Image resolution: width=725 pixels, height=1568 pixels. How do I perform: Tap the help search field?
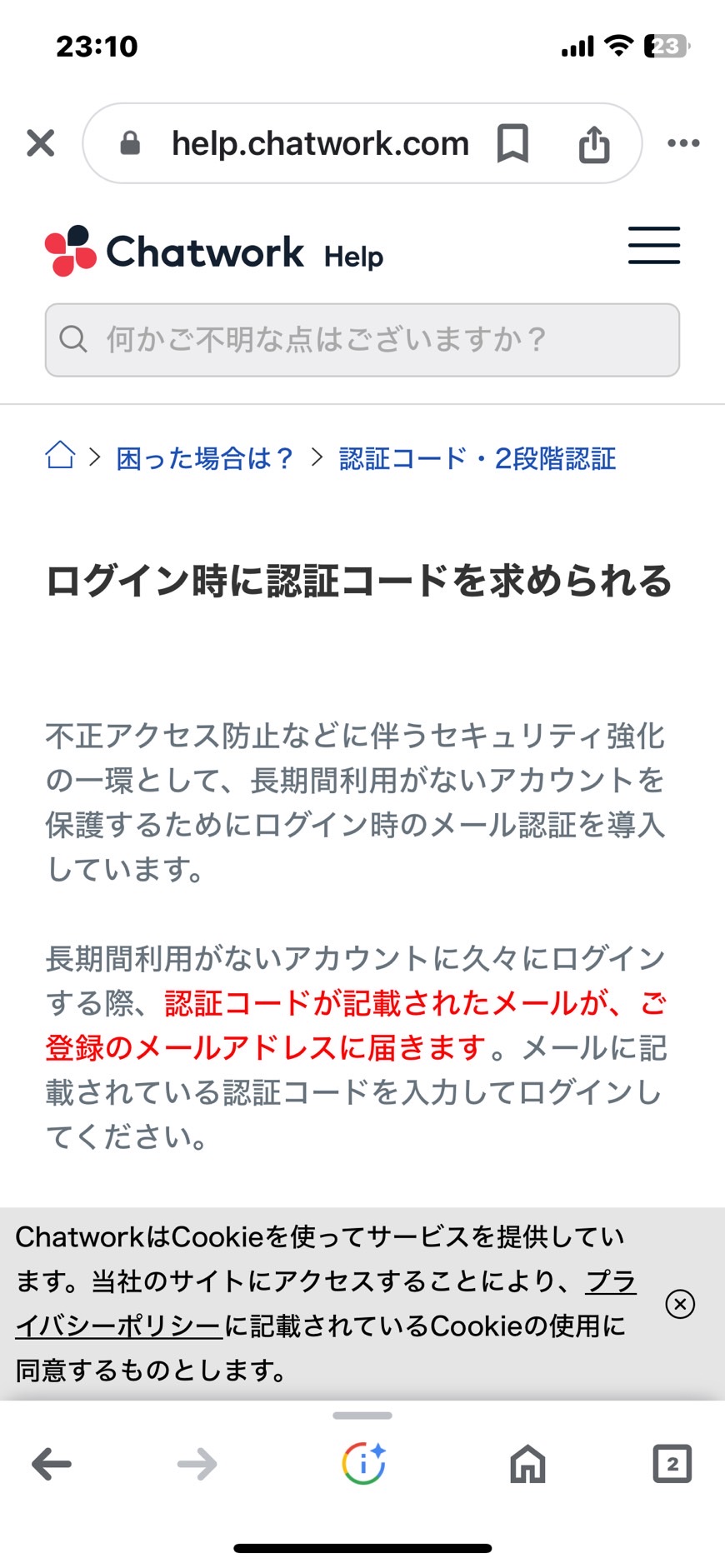coord(362,340)
